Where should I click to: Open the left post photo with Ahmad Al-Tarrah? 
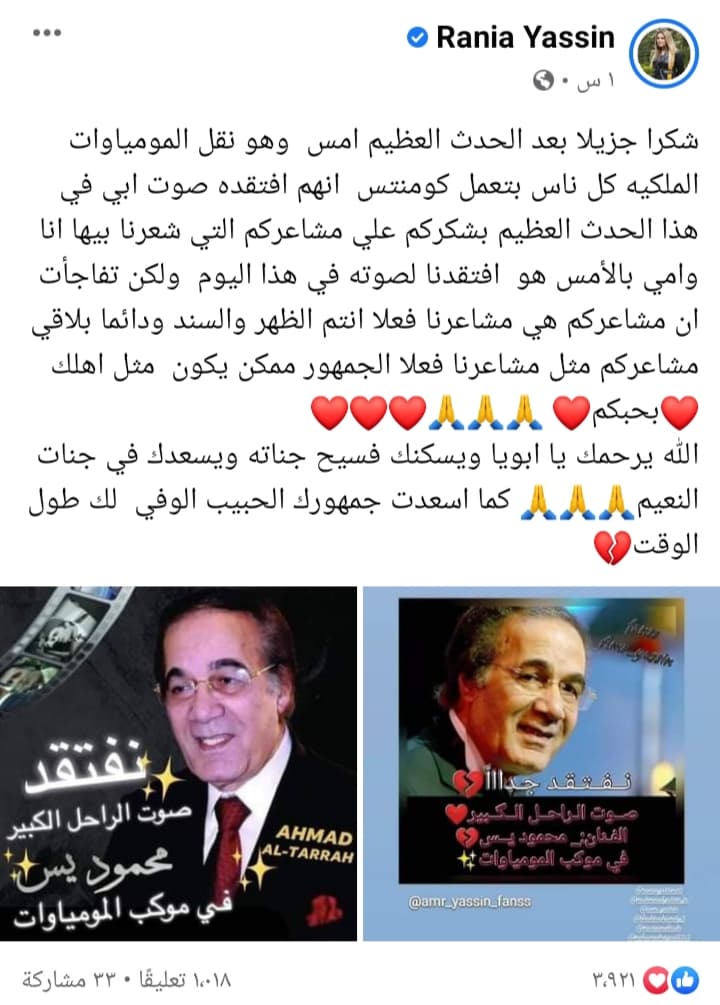178,764
